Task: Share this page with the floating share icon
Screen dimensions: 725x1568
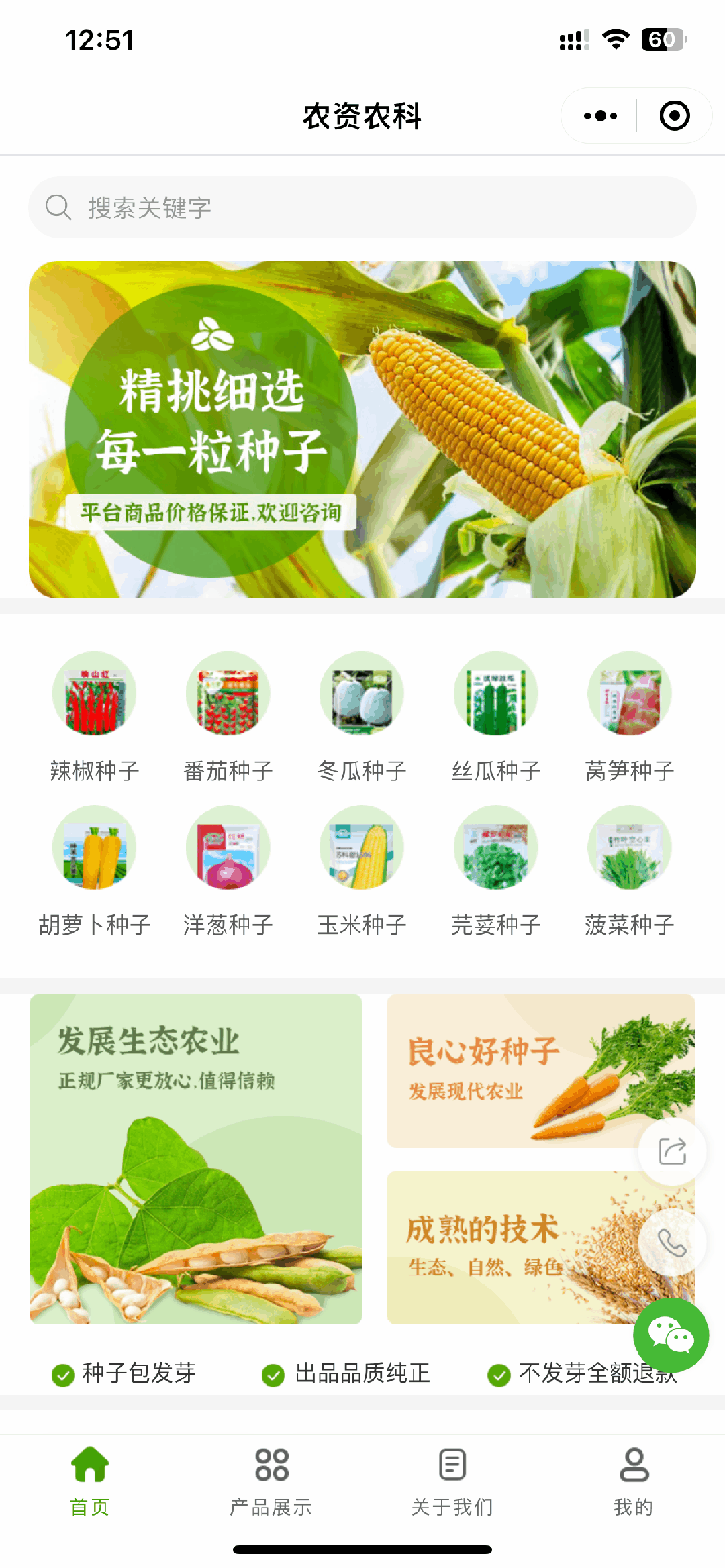Action: point(672,1151)
